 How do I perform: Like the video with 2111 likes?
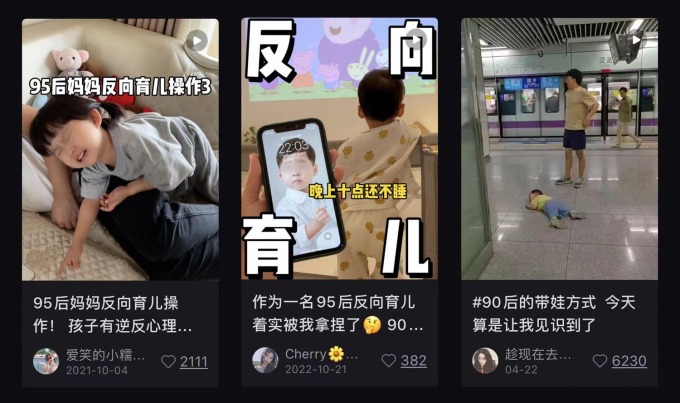tap(168, 362)
